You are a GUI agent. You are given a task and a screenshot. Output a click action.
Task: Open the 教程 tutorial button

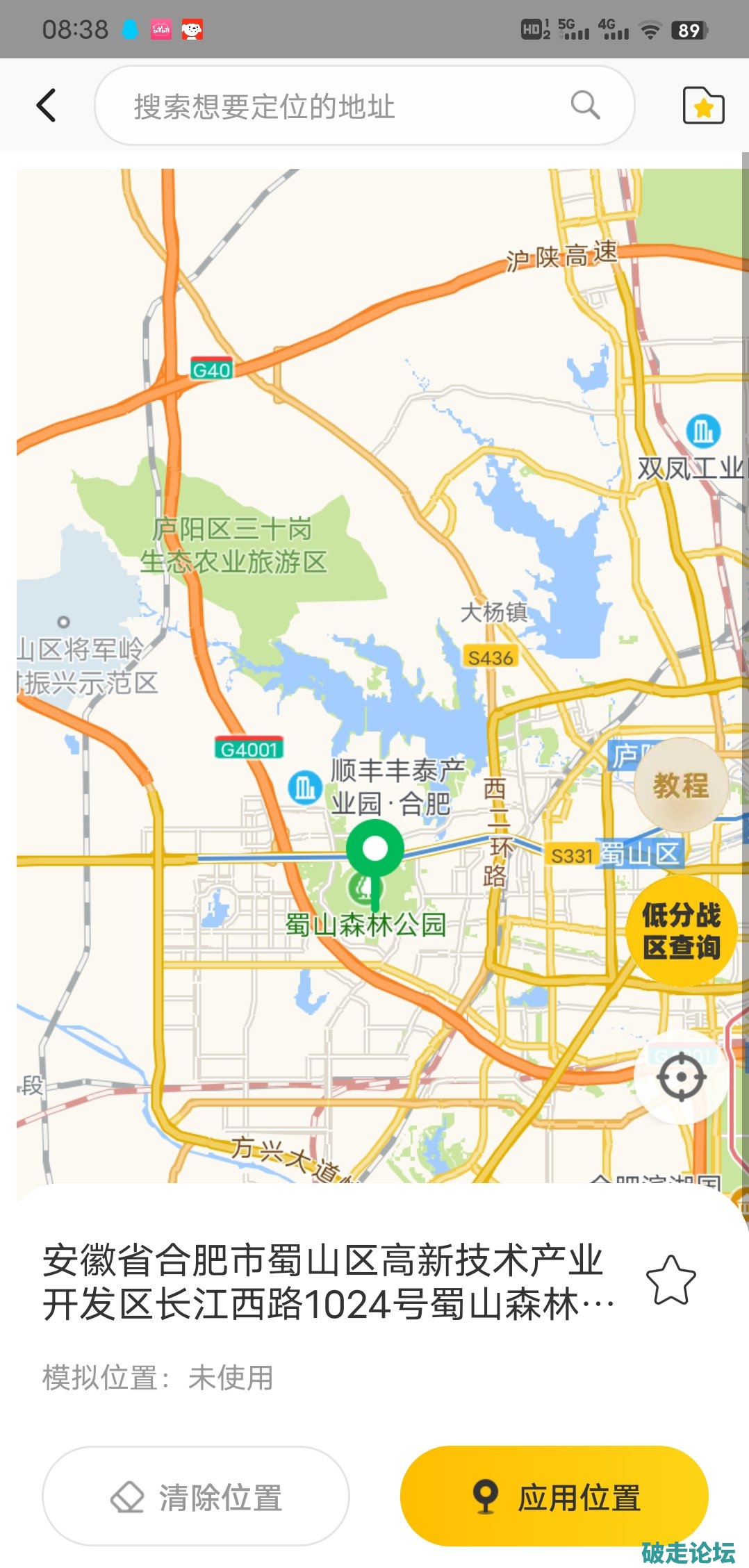coord(681,786)
